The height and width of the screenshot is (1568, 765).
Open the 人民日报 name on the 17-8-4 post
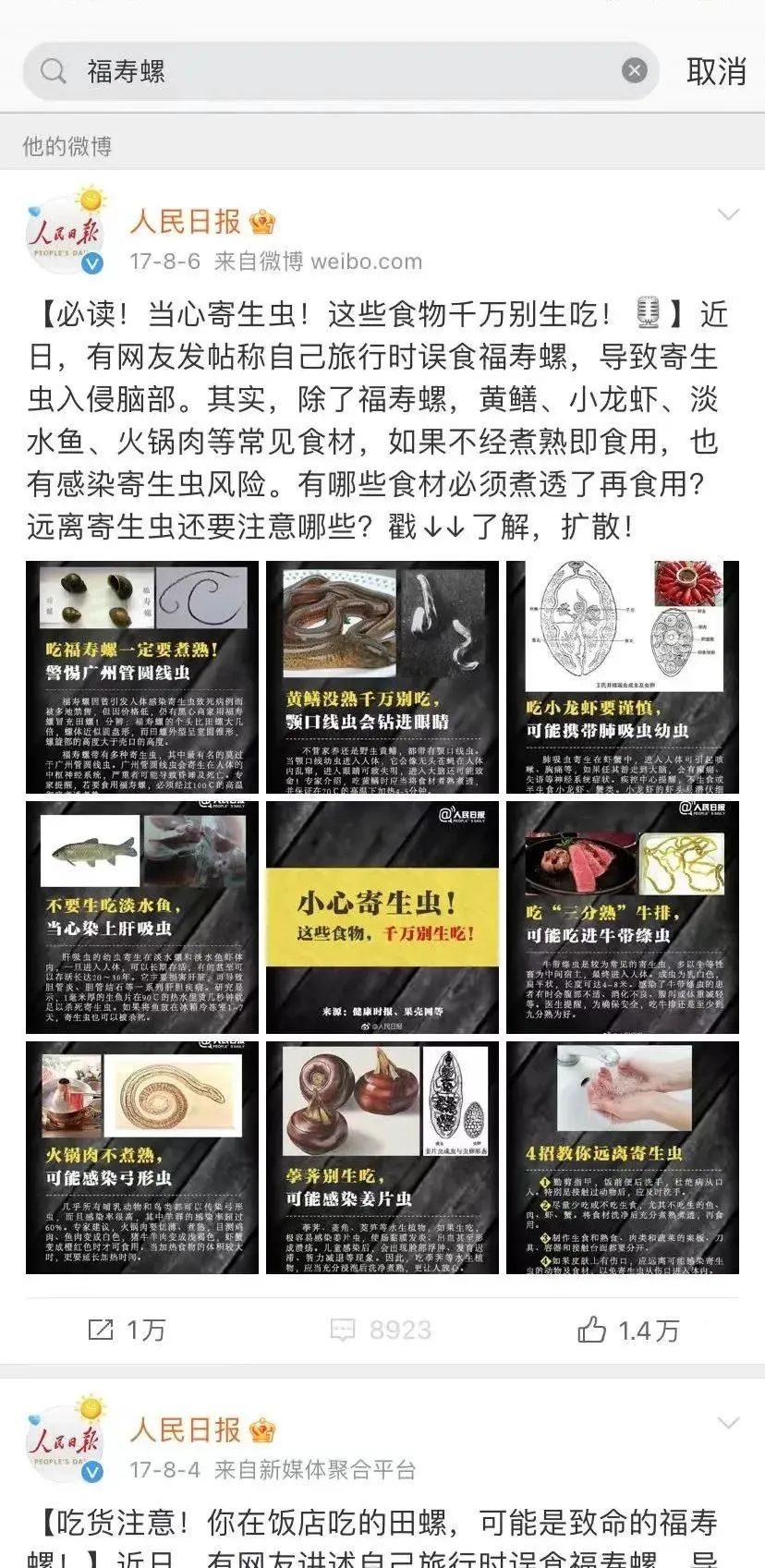tap(185, 1430)
